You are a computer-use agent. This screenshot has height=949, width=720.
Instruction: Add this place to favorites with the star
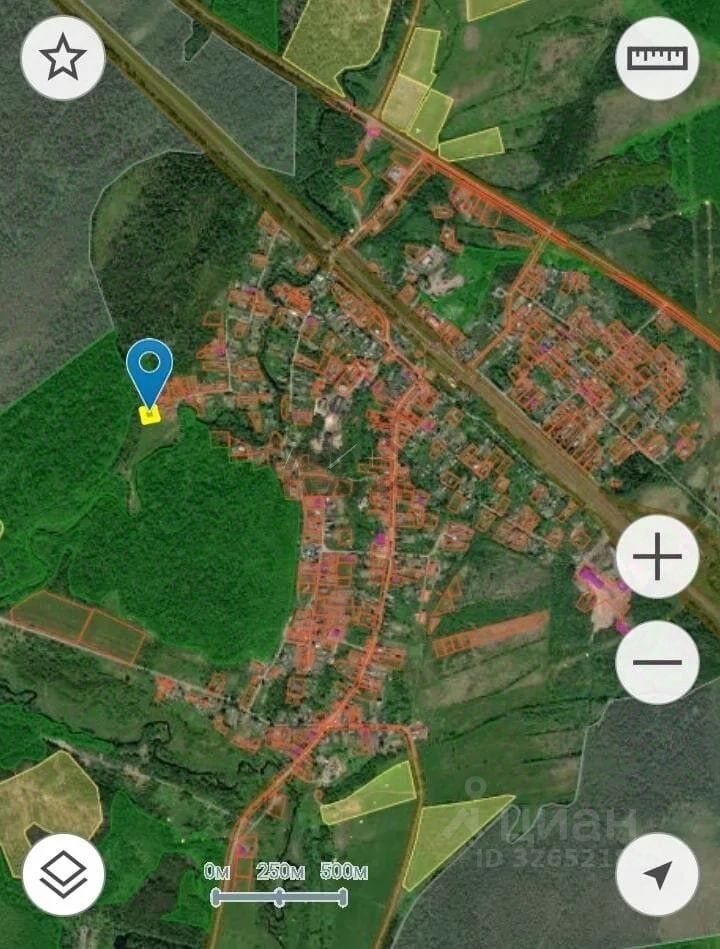click(x=63, y=58)
